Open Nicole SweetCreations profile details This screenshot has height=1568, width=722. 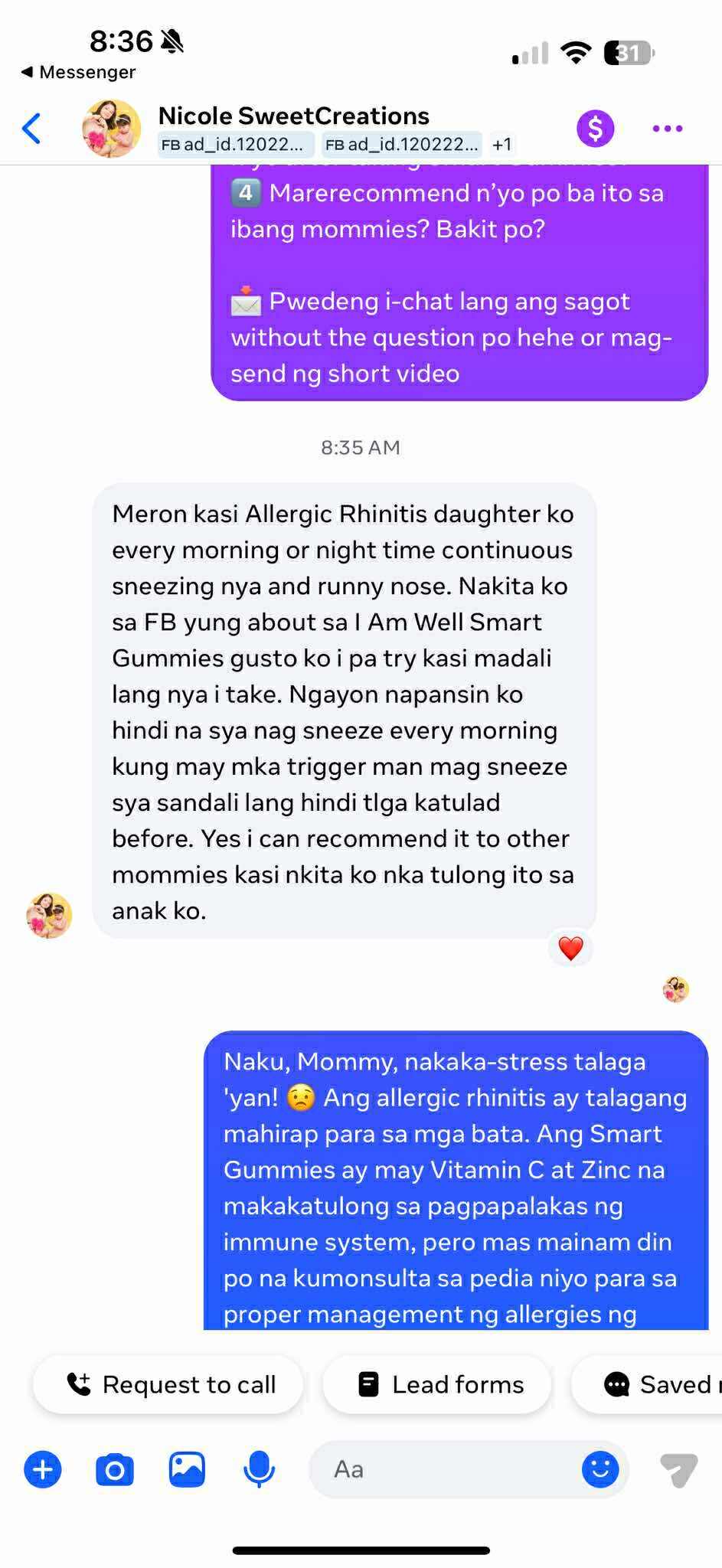[x=293, y=116]
